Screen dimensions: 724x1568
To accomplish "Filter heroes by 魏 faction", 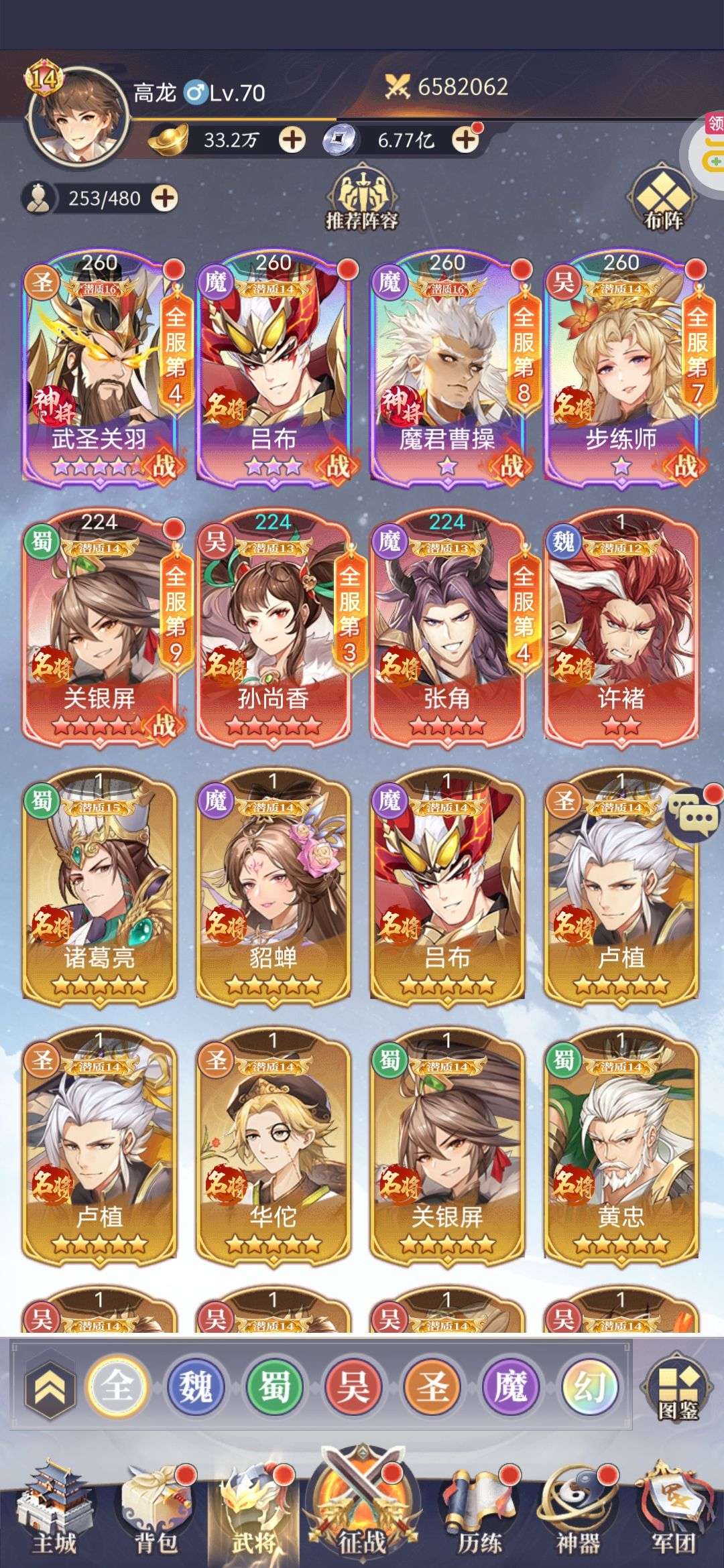I will click(x=196, y=1386).
